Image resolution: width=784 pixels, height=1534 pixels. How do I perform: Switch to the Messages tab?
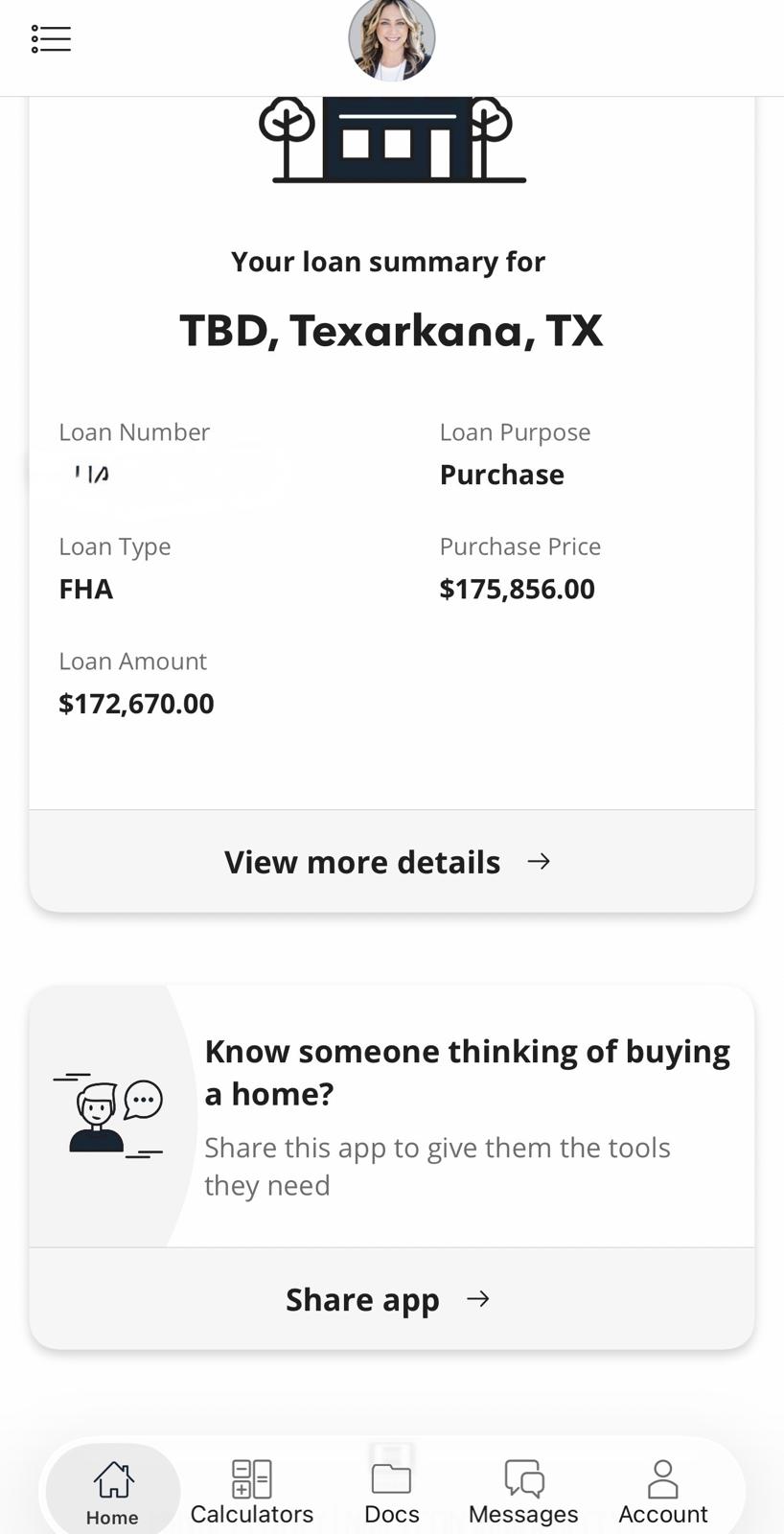point(523,1491)
